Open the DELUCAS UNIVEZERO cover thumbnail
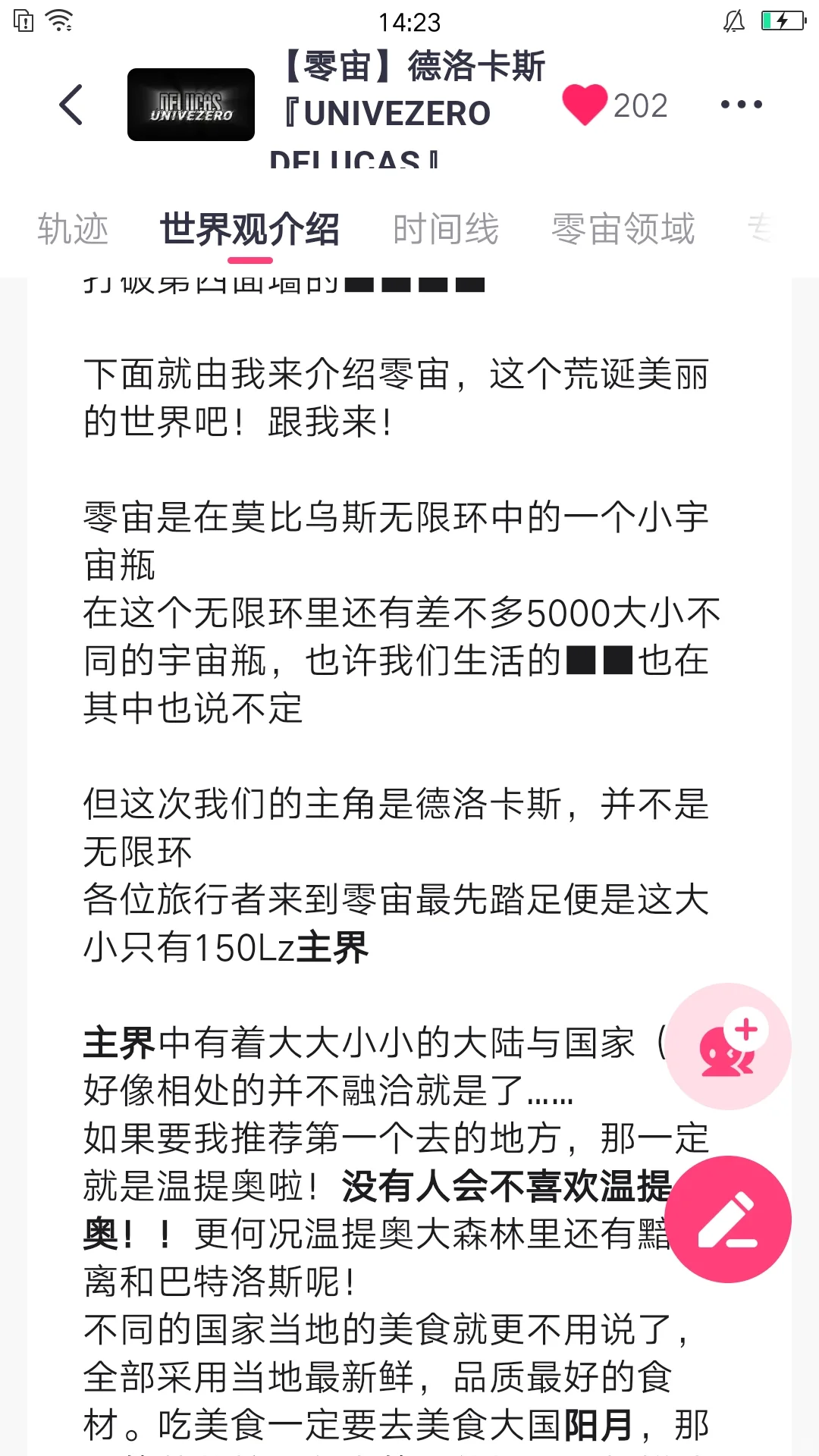The image size is (819, 1456). click(191, 105)
